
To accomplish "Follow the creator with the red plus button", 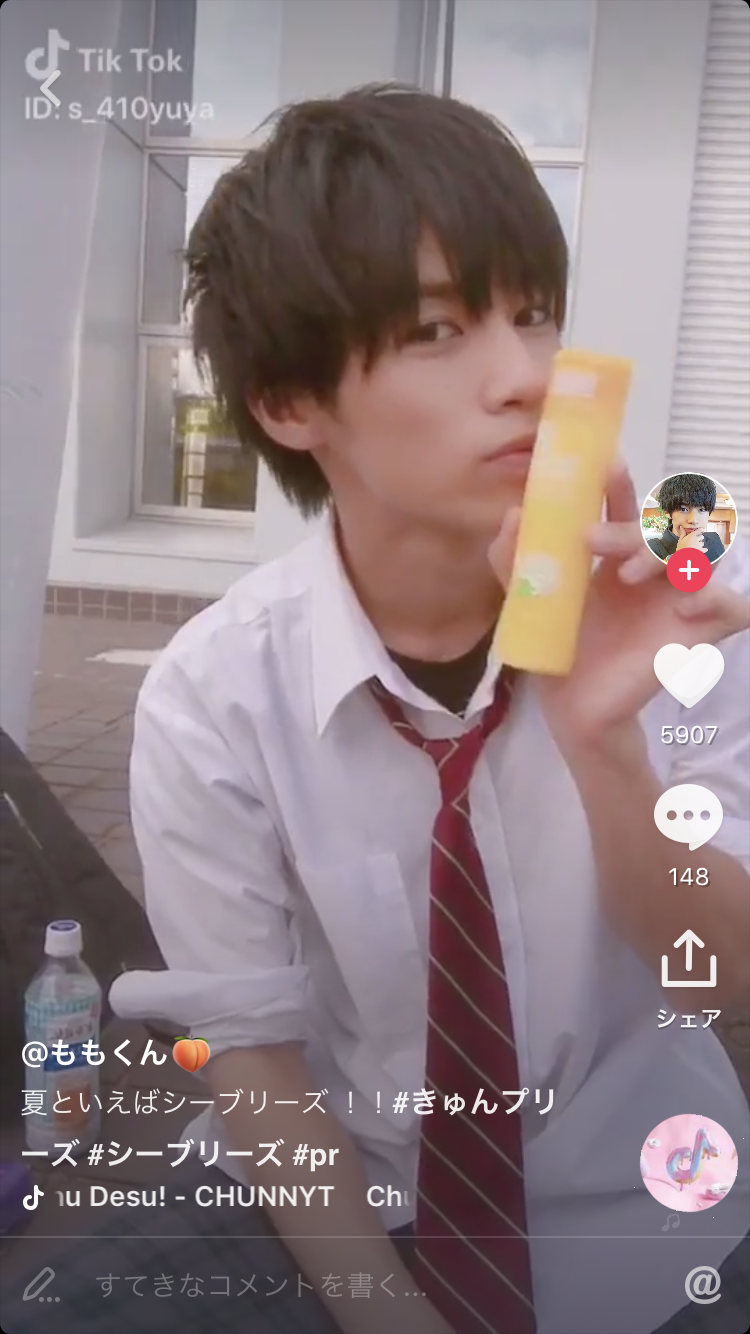I will point(688,571).
